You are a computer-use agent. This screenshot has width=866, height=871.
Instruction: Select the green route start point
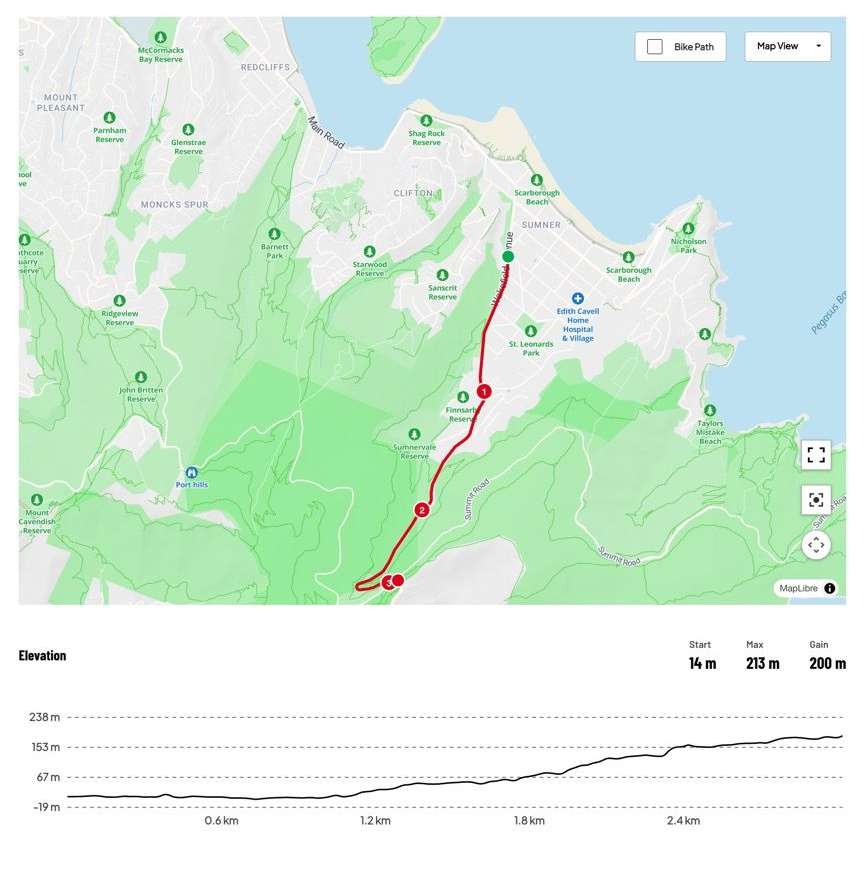508,257
